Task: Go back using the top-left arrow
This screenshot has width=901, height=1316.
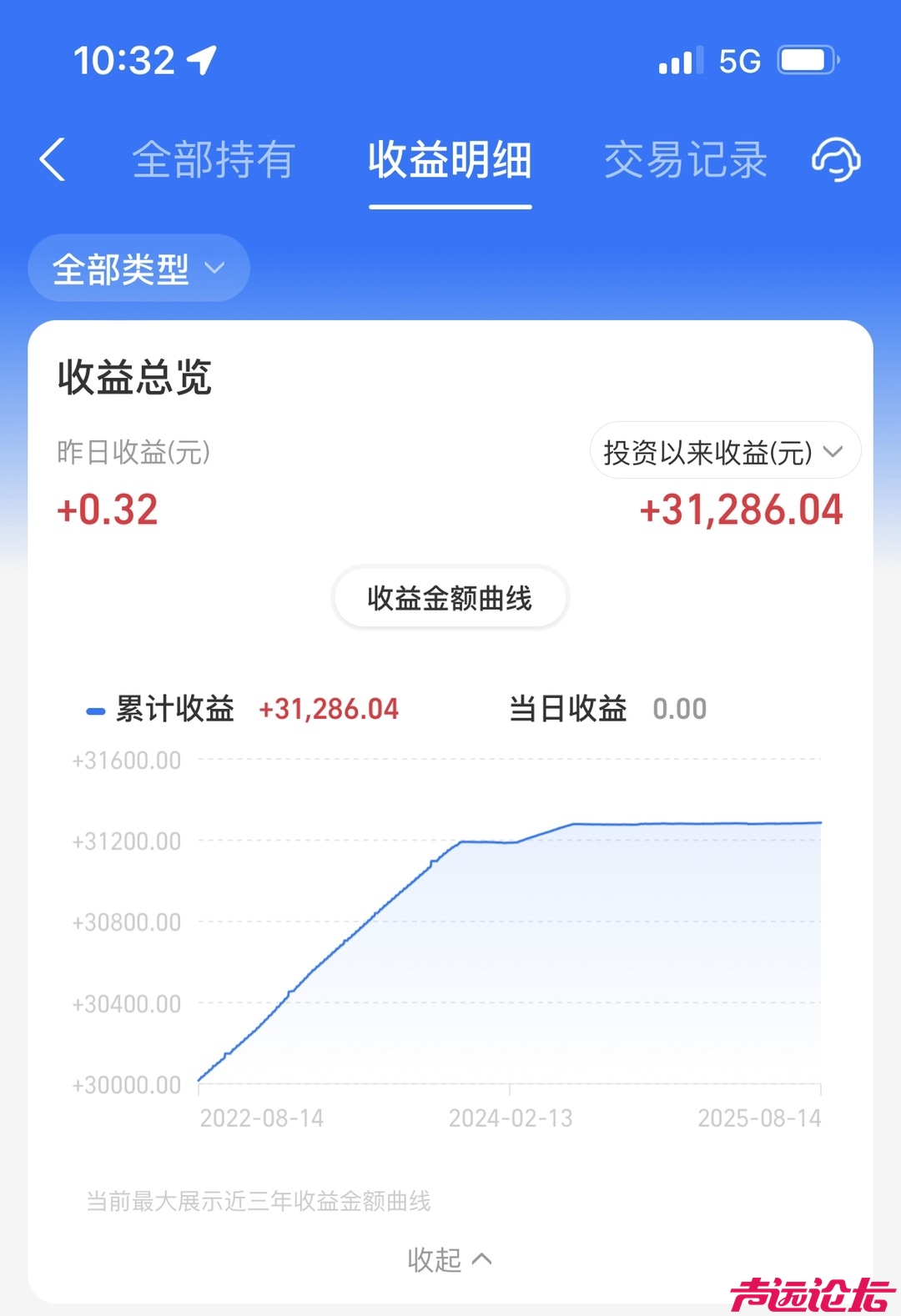Action: [53, 159]
